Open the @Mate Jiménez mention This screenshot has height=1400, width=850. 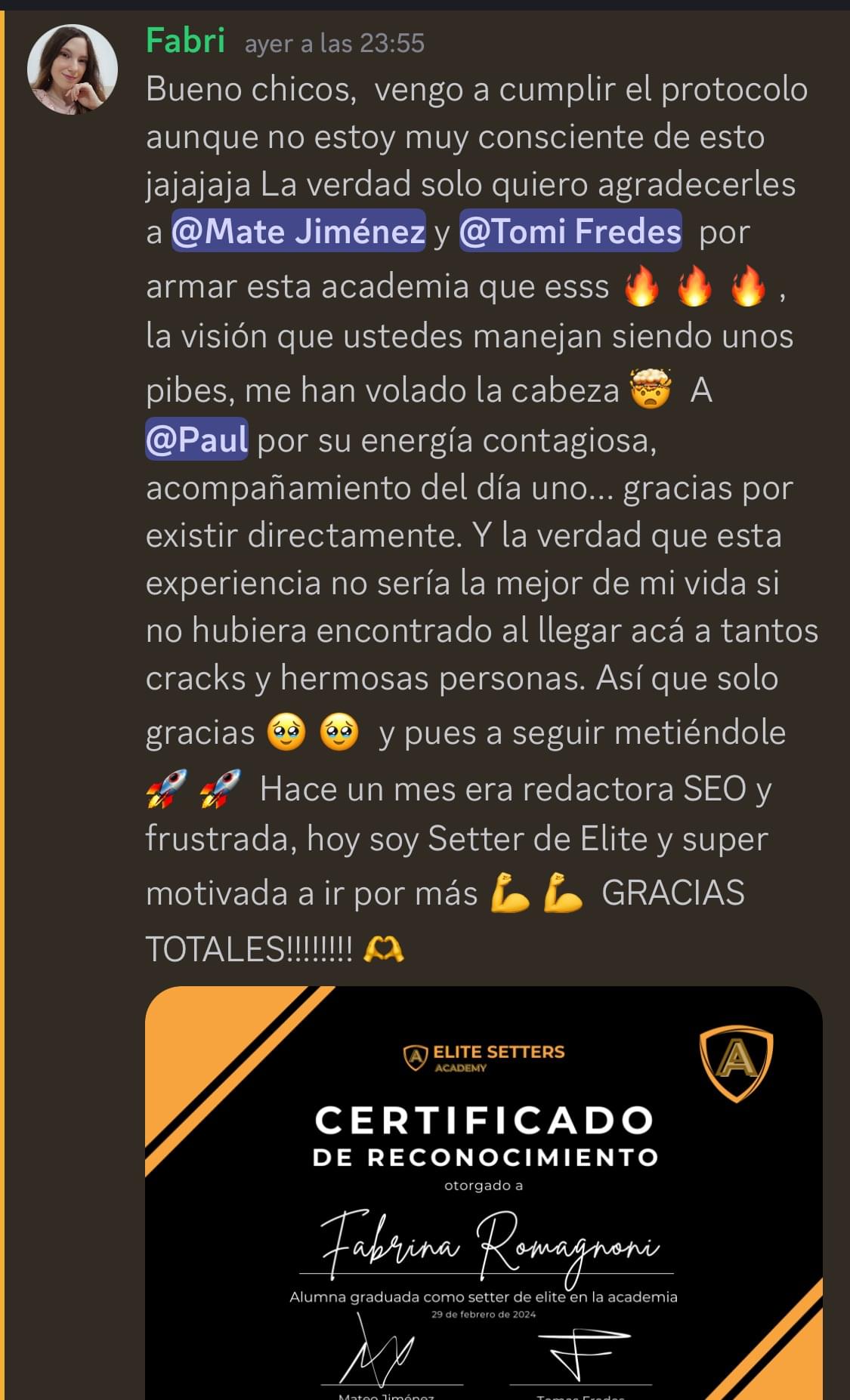298,231
